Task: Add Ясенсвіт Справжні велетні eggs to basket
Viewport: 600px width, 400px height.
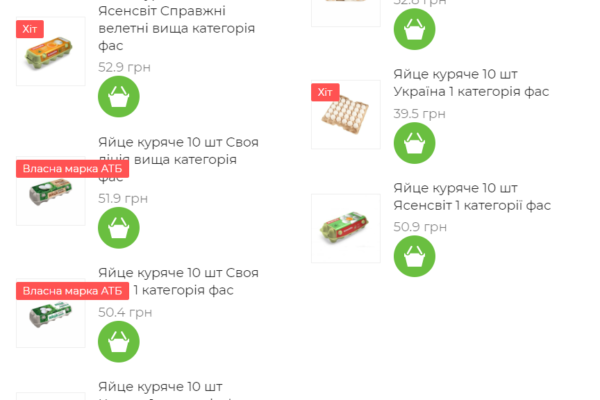Action: [x=119, y=97]
